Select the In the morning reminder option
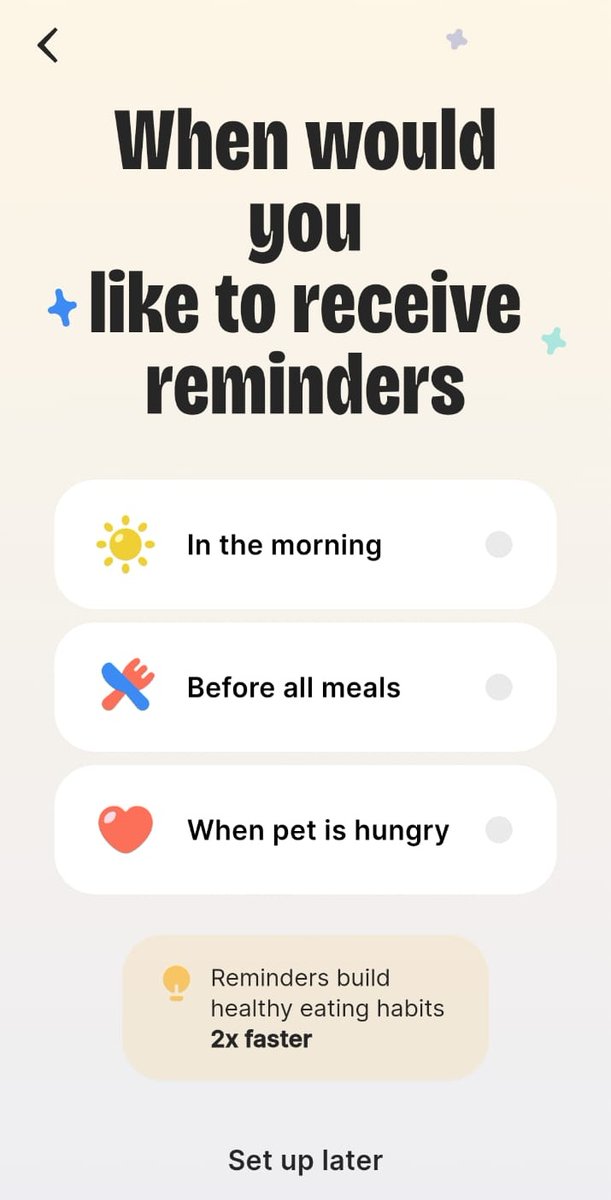611x1200 pixels. (305, 545)
